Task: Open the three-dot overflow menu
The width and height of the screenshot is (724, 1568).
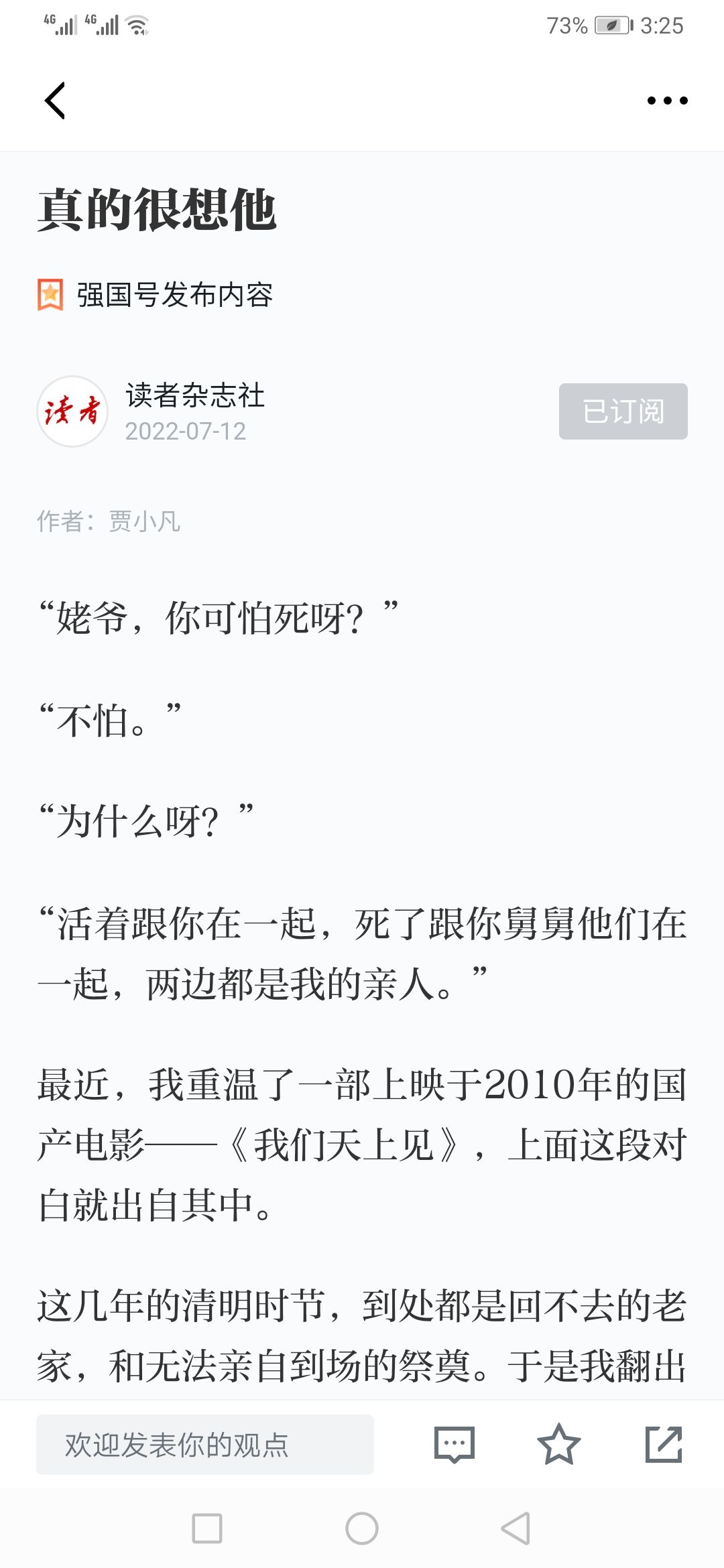Action: pos(667,101)
